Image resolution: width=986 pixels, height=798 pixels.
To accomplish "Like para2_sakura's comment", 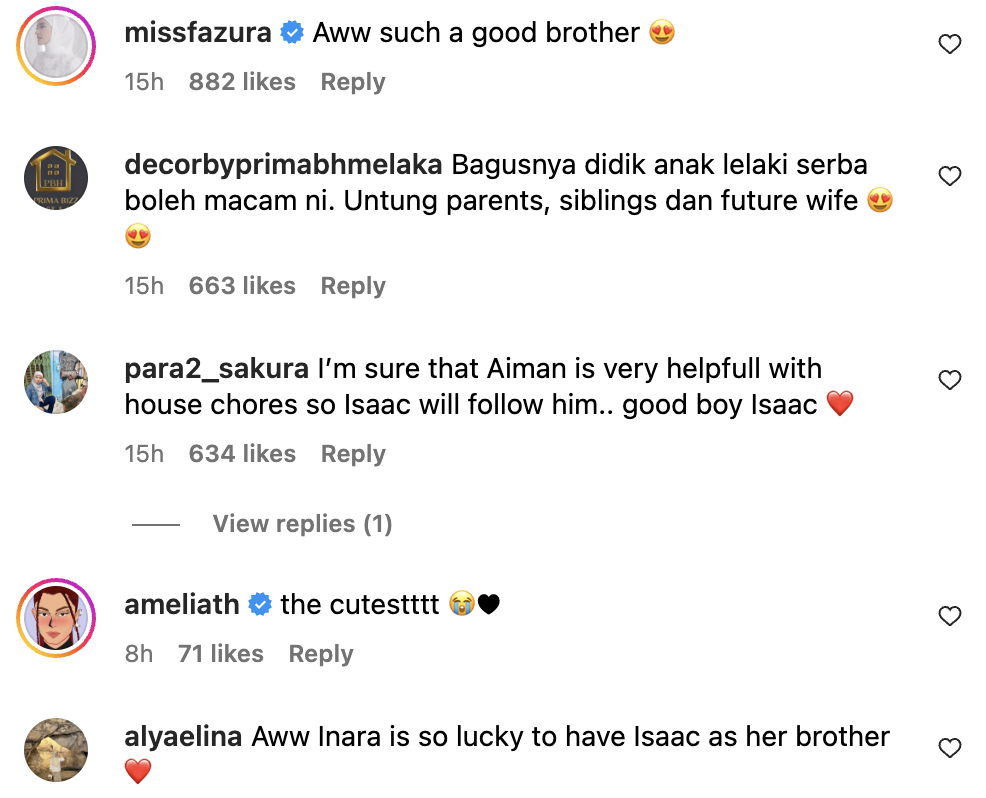I will point(949,380).
